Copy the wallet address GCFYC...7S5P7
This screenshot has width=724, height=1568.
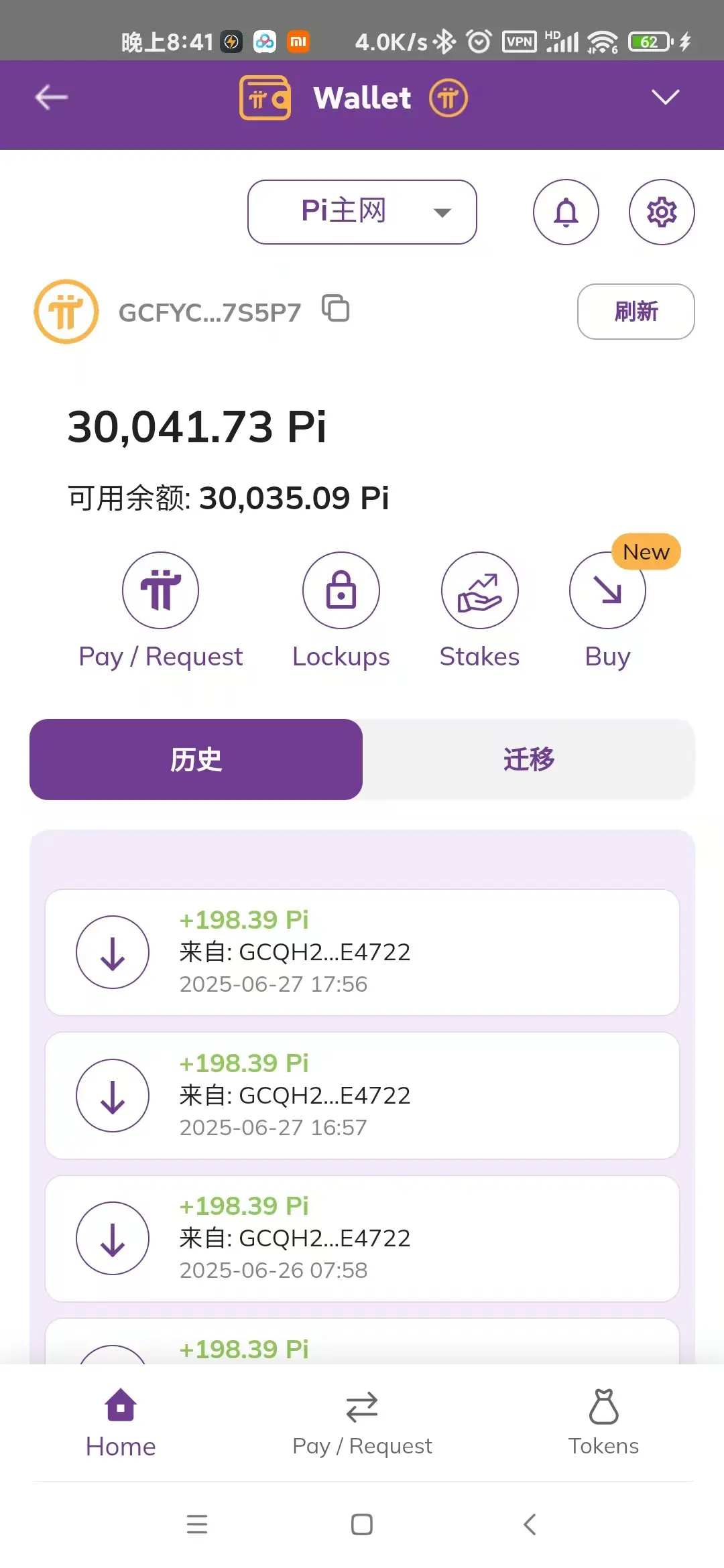[x=336, y=309]
